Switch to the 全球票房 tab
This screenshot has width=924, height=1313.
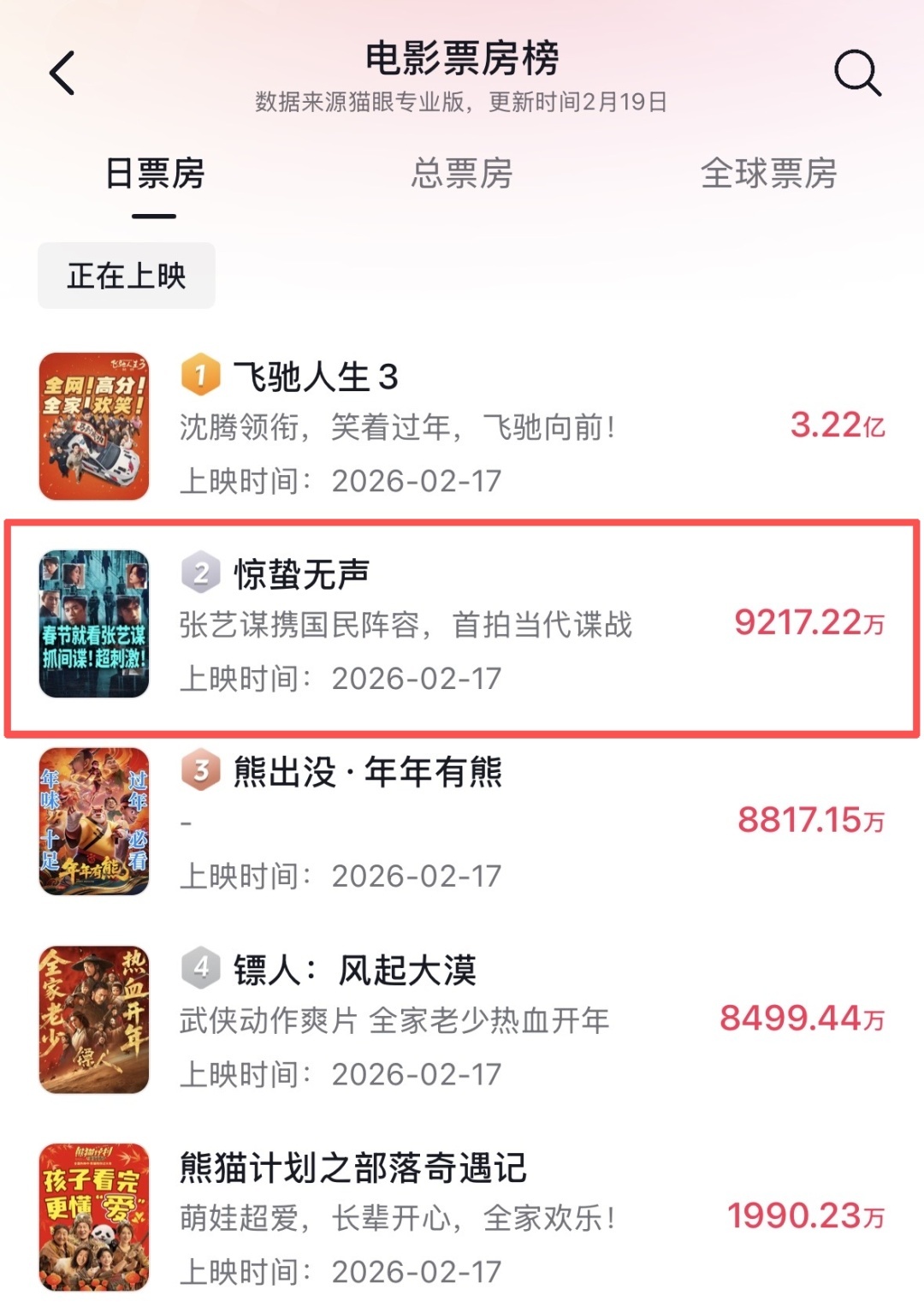[768, 174]
